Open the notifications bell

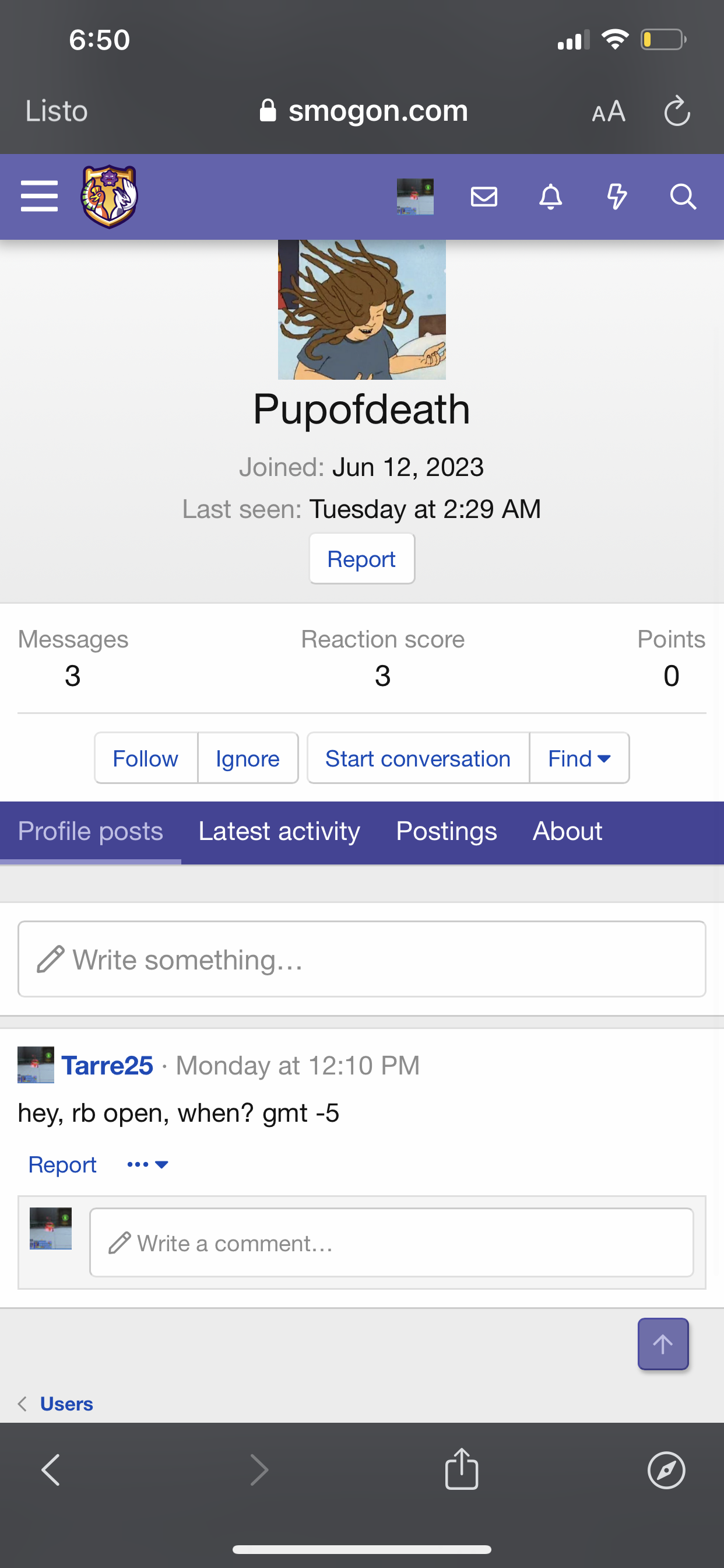551,197
